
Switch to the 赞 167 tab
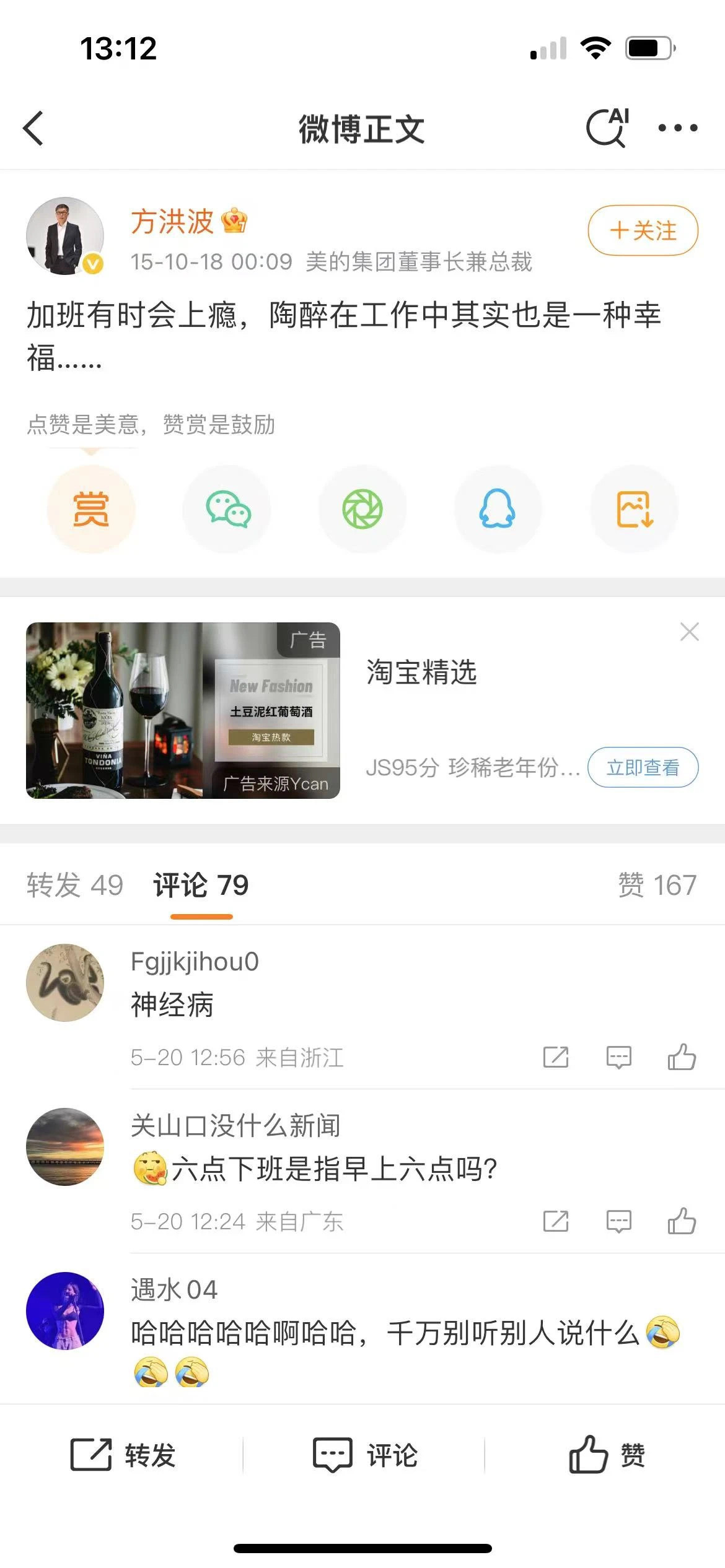coord(657,885)
